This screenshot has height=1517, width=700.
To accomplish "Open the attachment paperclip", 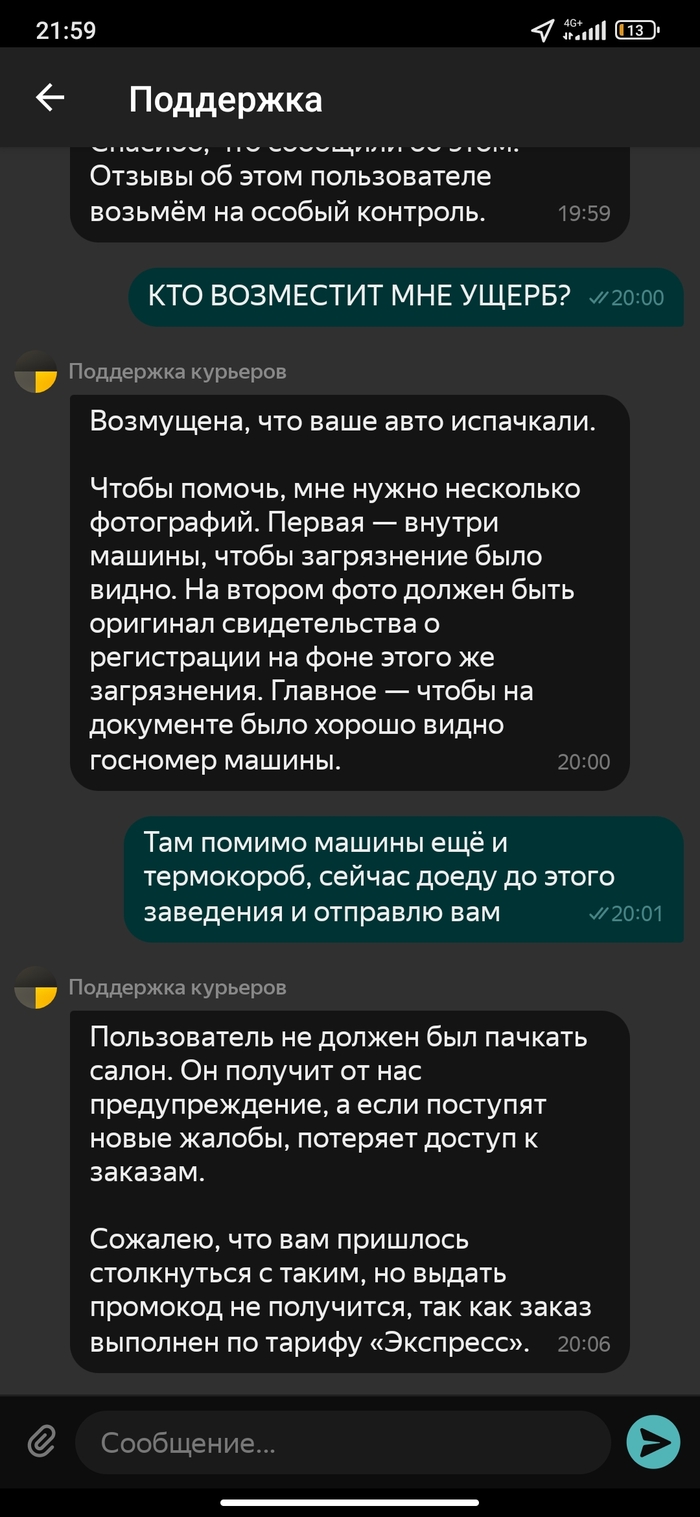I will [40, 1441].
